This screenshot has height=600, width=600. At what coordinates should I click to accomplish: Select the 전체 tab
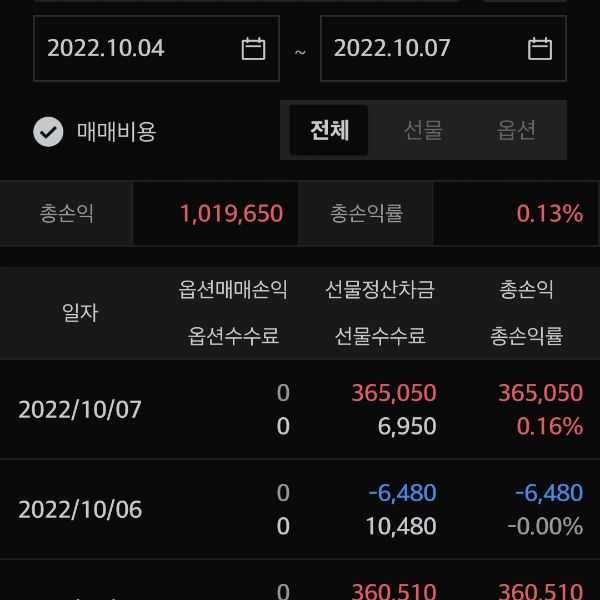point(329,130)
